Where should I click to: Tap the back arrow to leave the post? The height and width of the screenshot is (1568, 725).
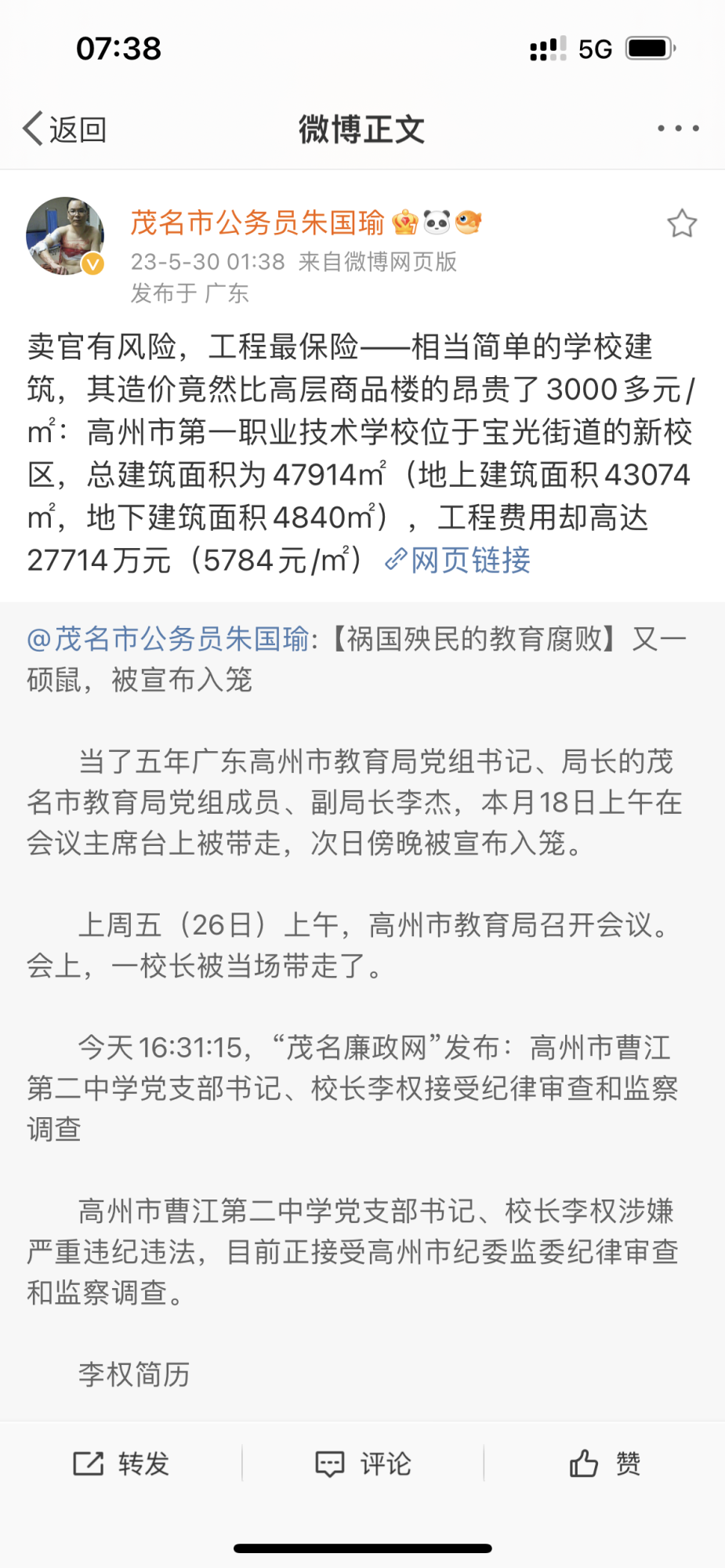(x=31, y=127)
